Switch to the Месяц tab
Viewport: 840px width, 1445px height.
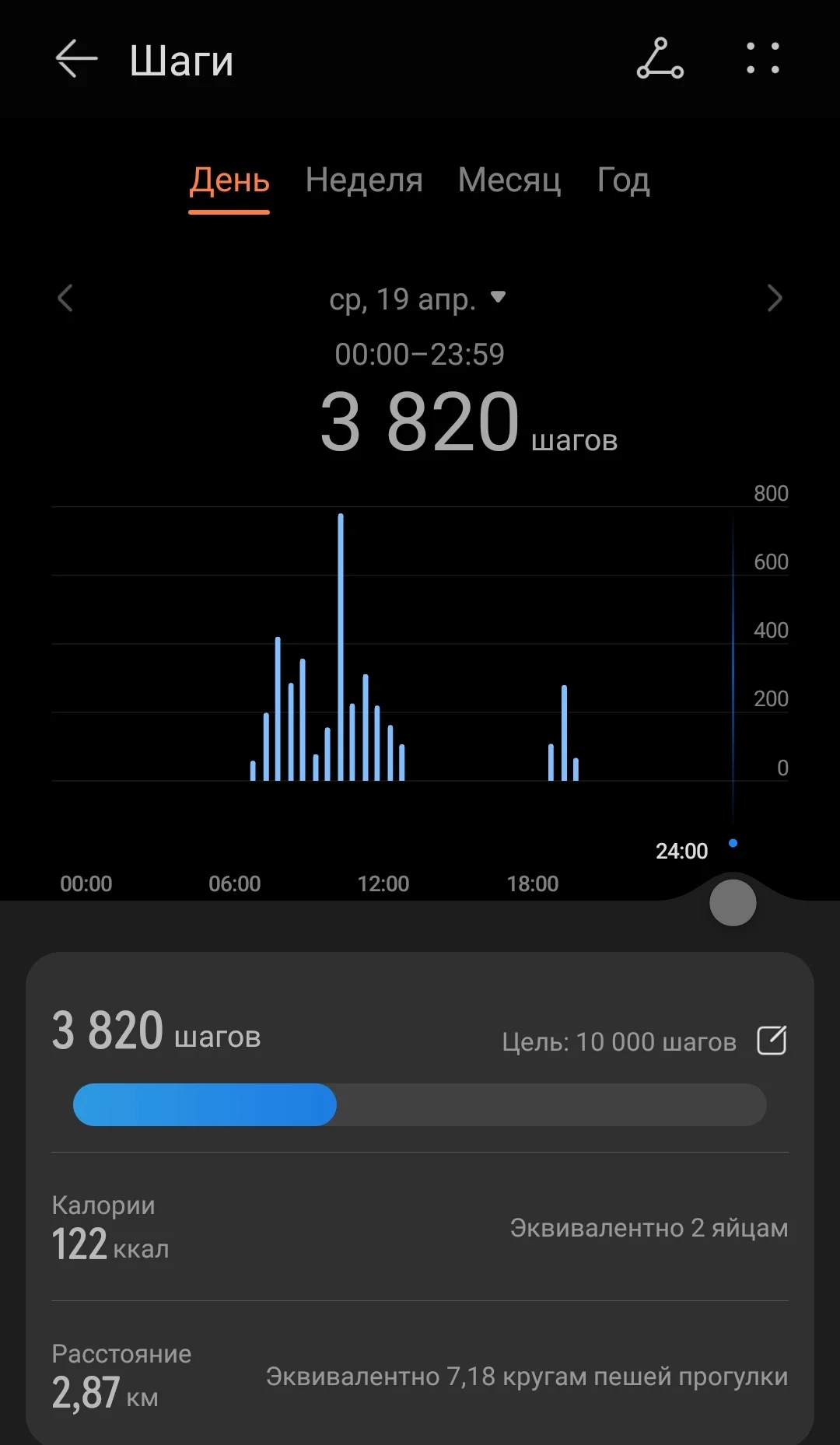(509, 180)
